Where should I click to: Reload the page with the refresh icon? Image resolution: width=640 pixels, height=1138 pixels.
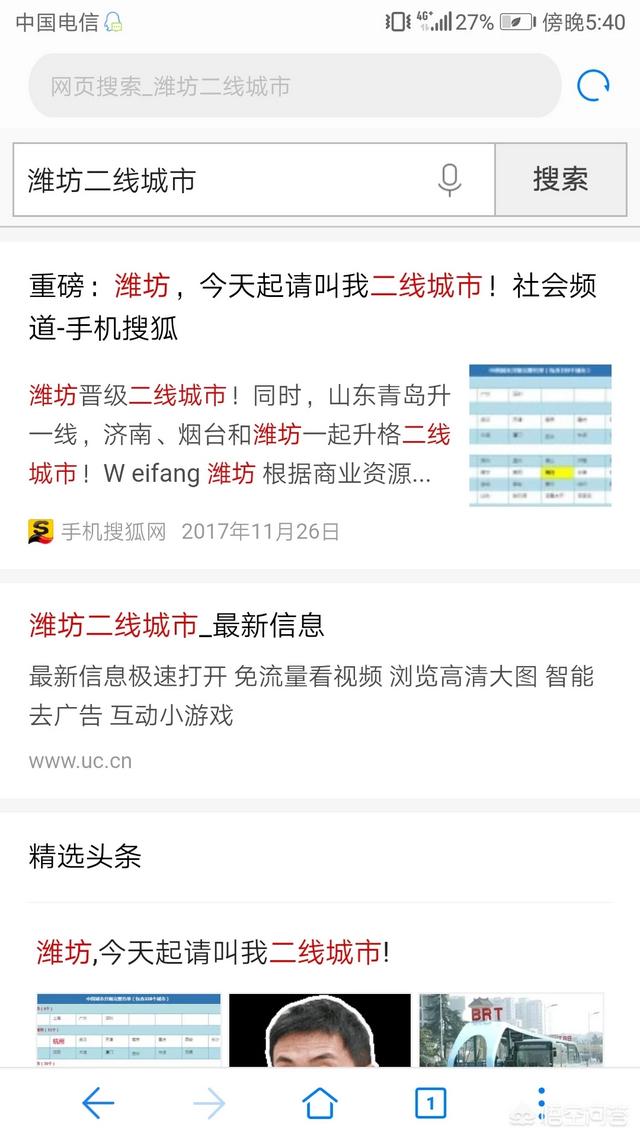tap(593, 86)
